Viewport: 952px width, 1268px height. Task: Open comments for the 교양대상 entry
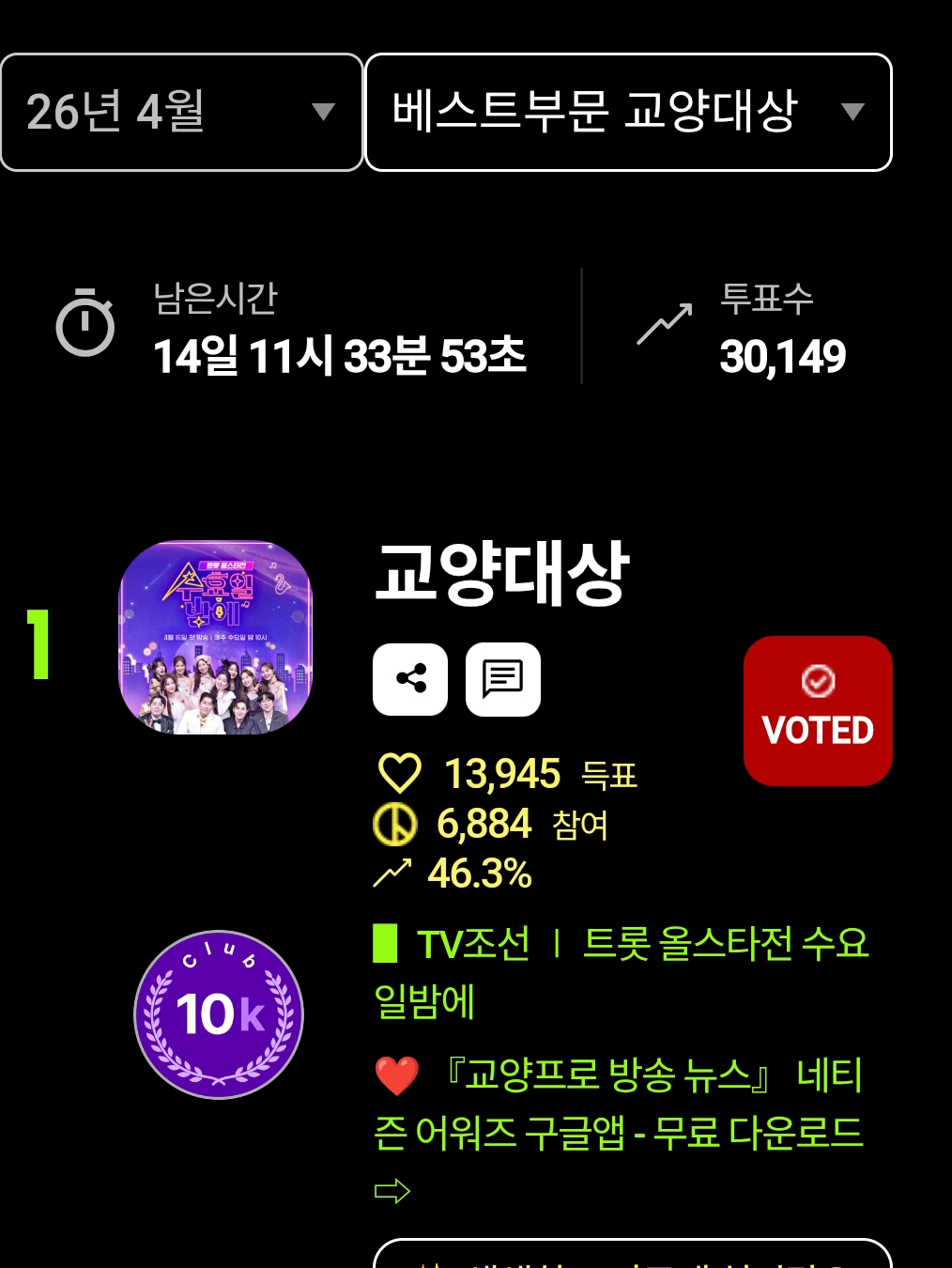click(503, 679)
